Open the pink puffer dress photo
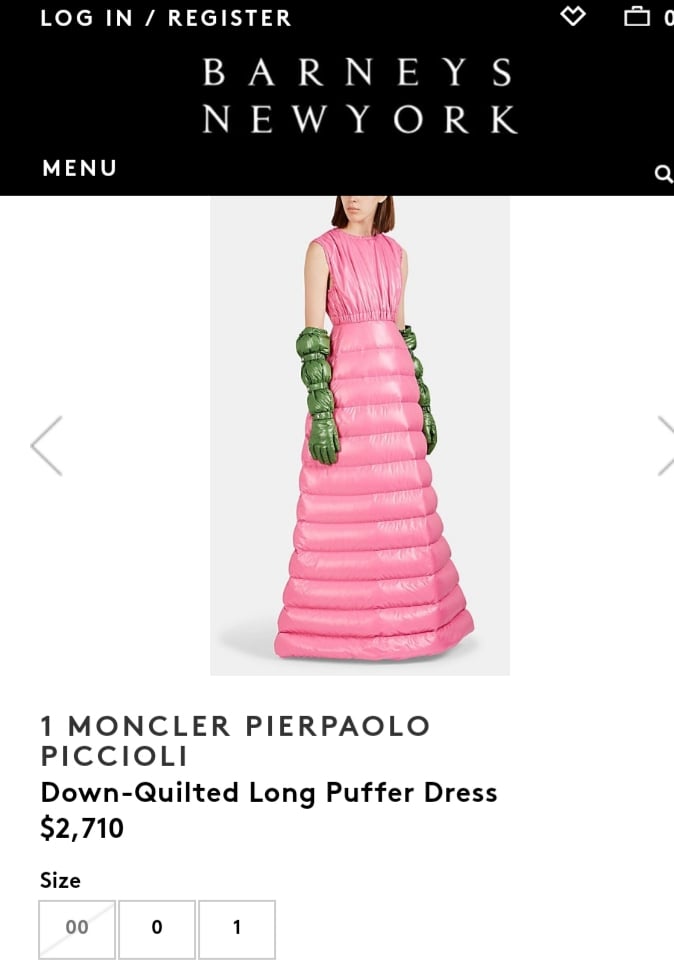Screen dimensions: 674x975 360,436
